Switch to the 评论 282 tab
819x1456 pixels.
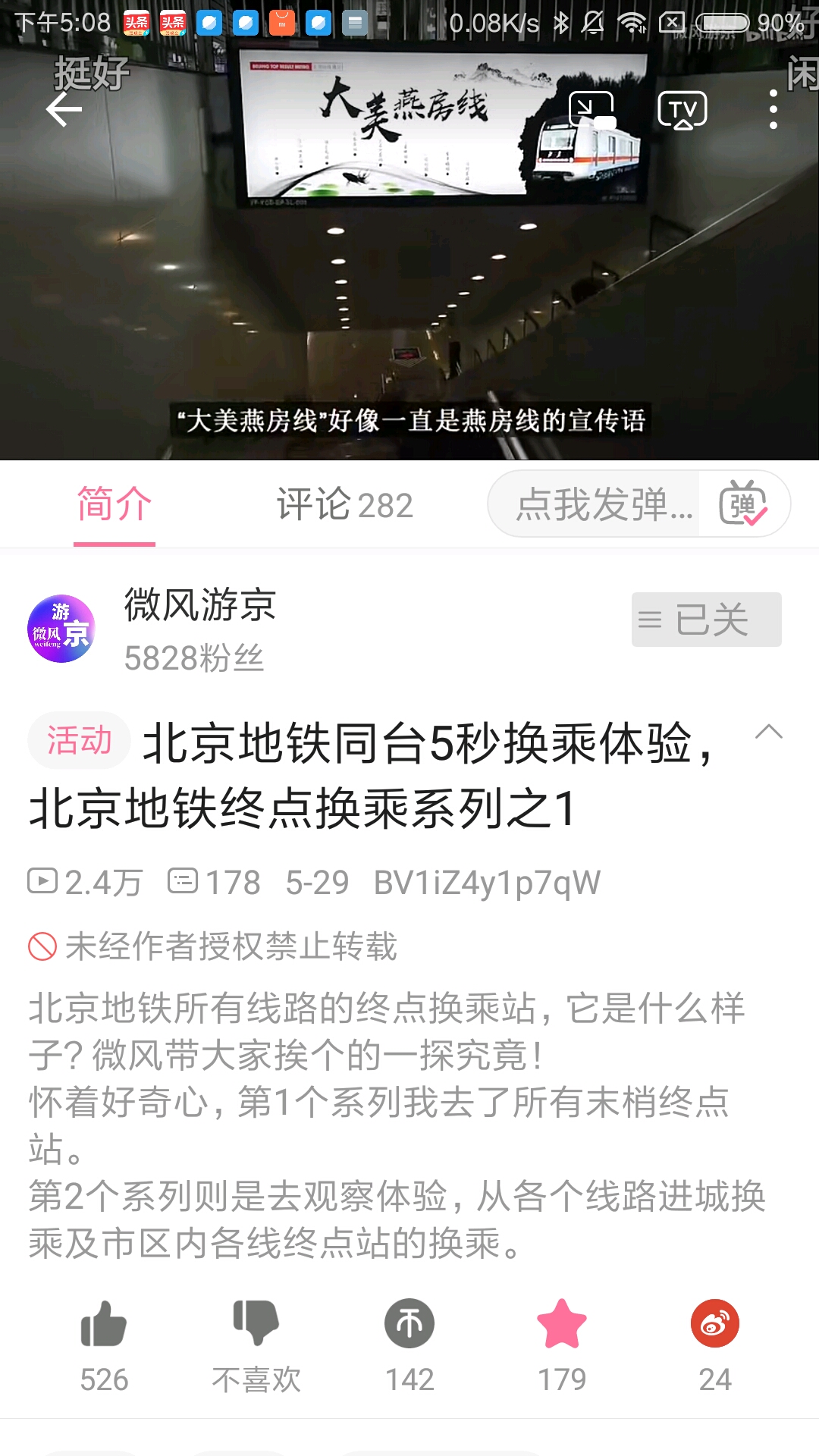click(x=345, y=504)
